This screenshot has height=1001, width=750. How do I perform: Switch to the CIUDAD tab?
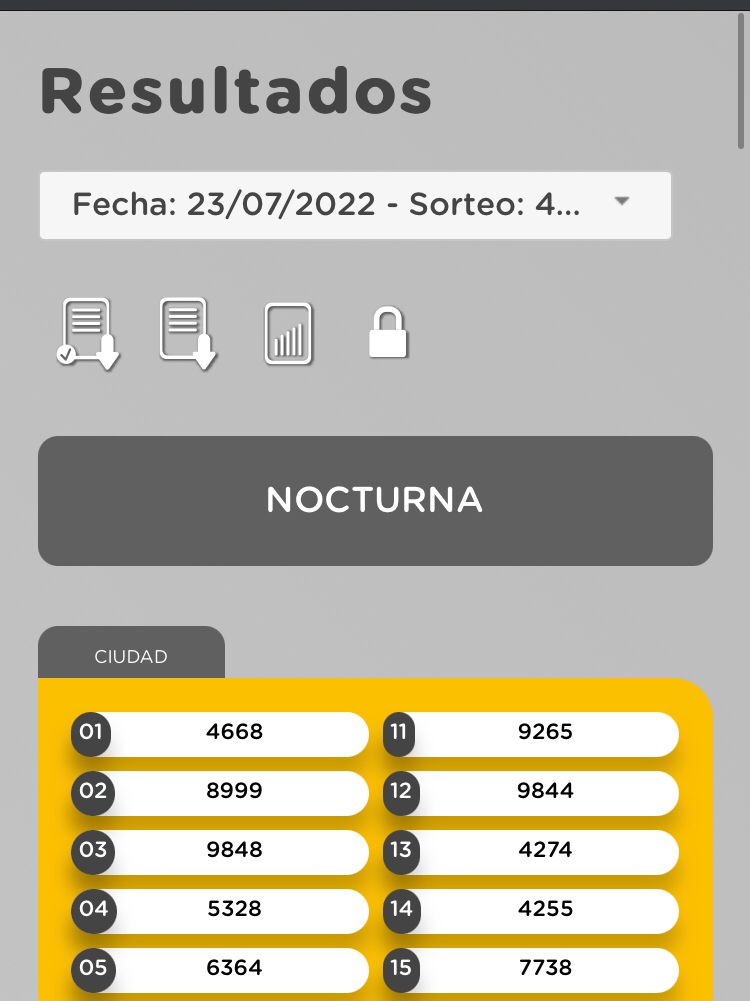tap(131, 657)
